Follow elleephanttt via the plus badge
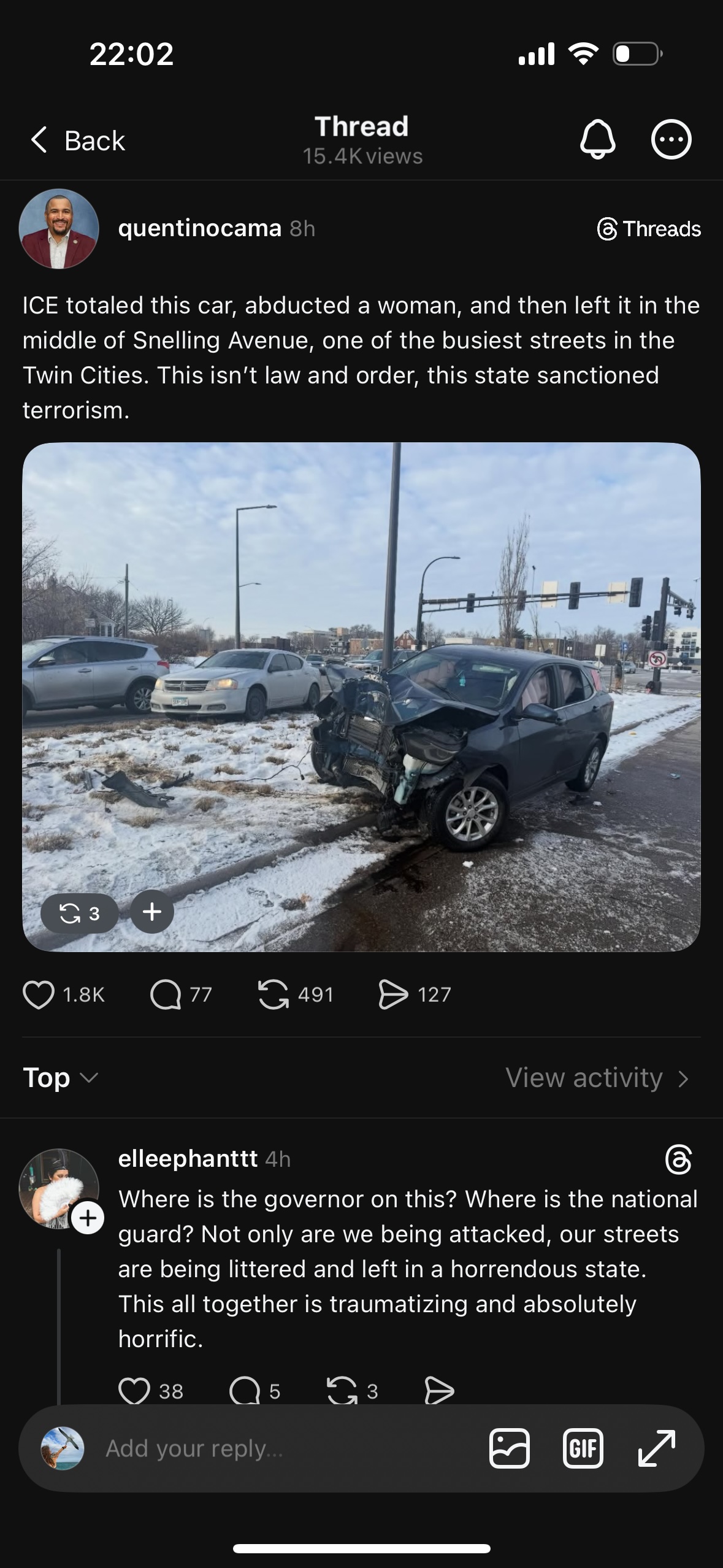 (88, 1218)
